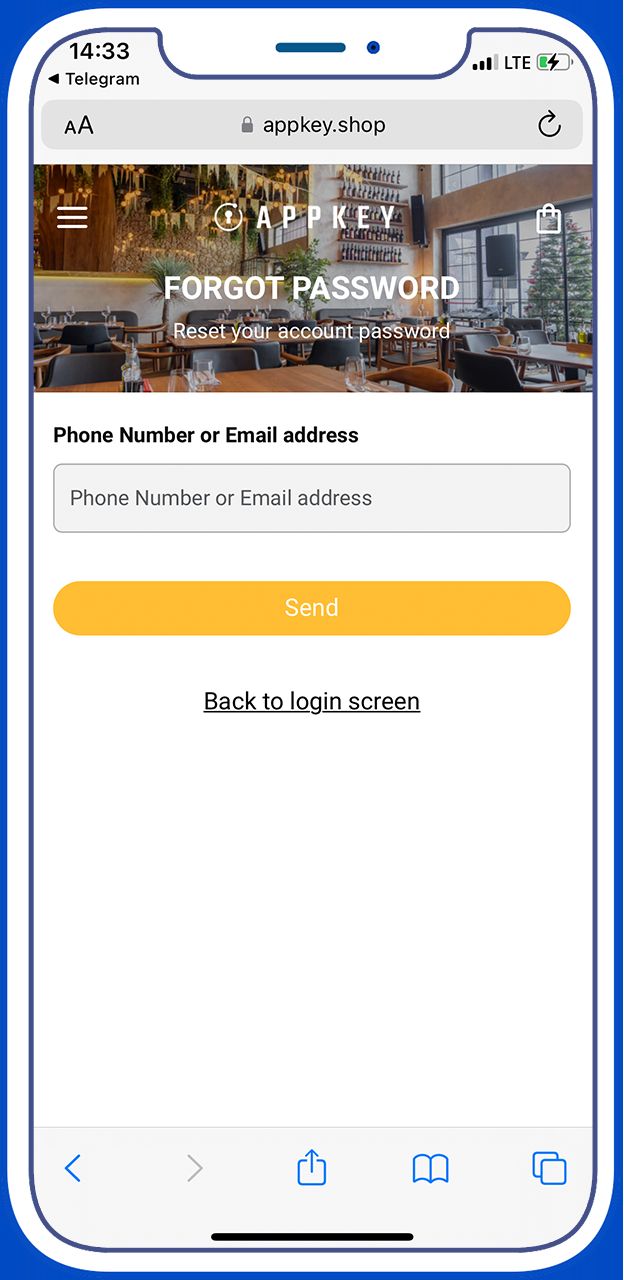
Task: Show all open tabs
Action: (549, 1168)
